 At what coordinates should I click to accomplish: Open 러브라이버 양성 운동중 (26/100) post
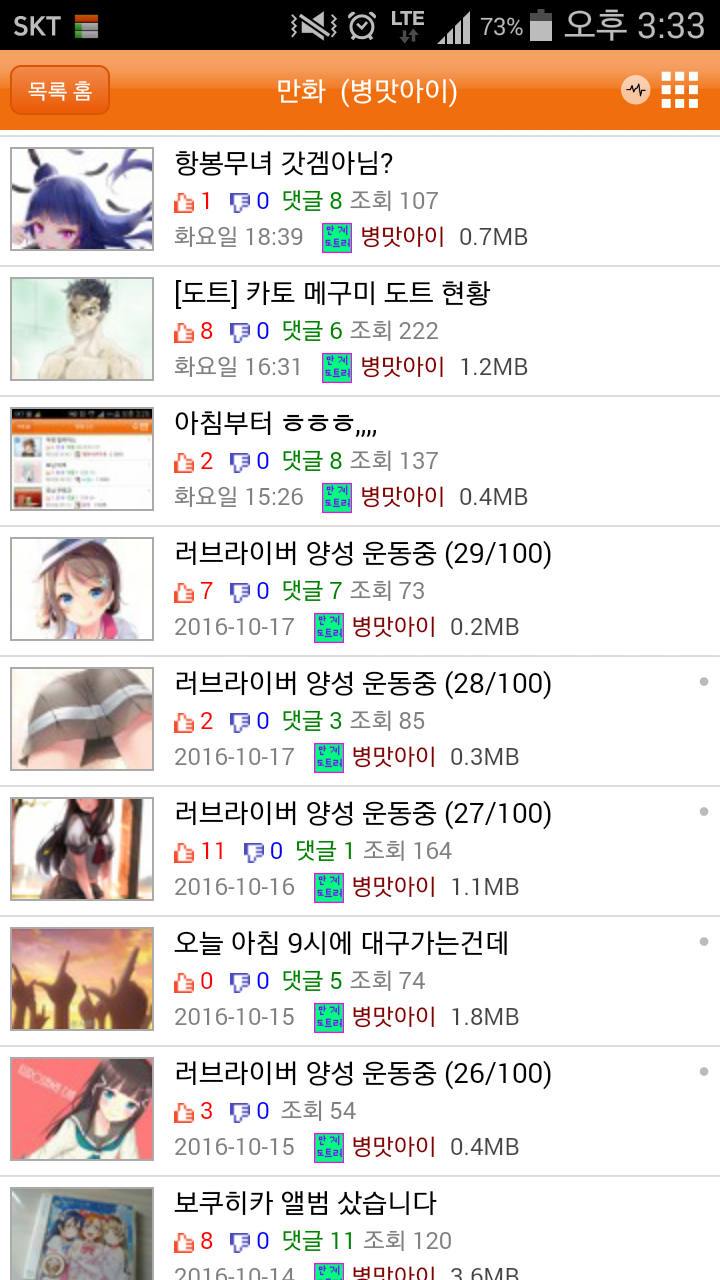click(363, 1073)
